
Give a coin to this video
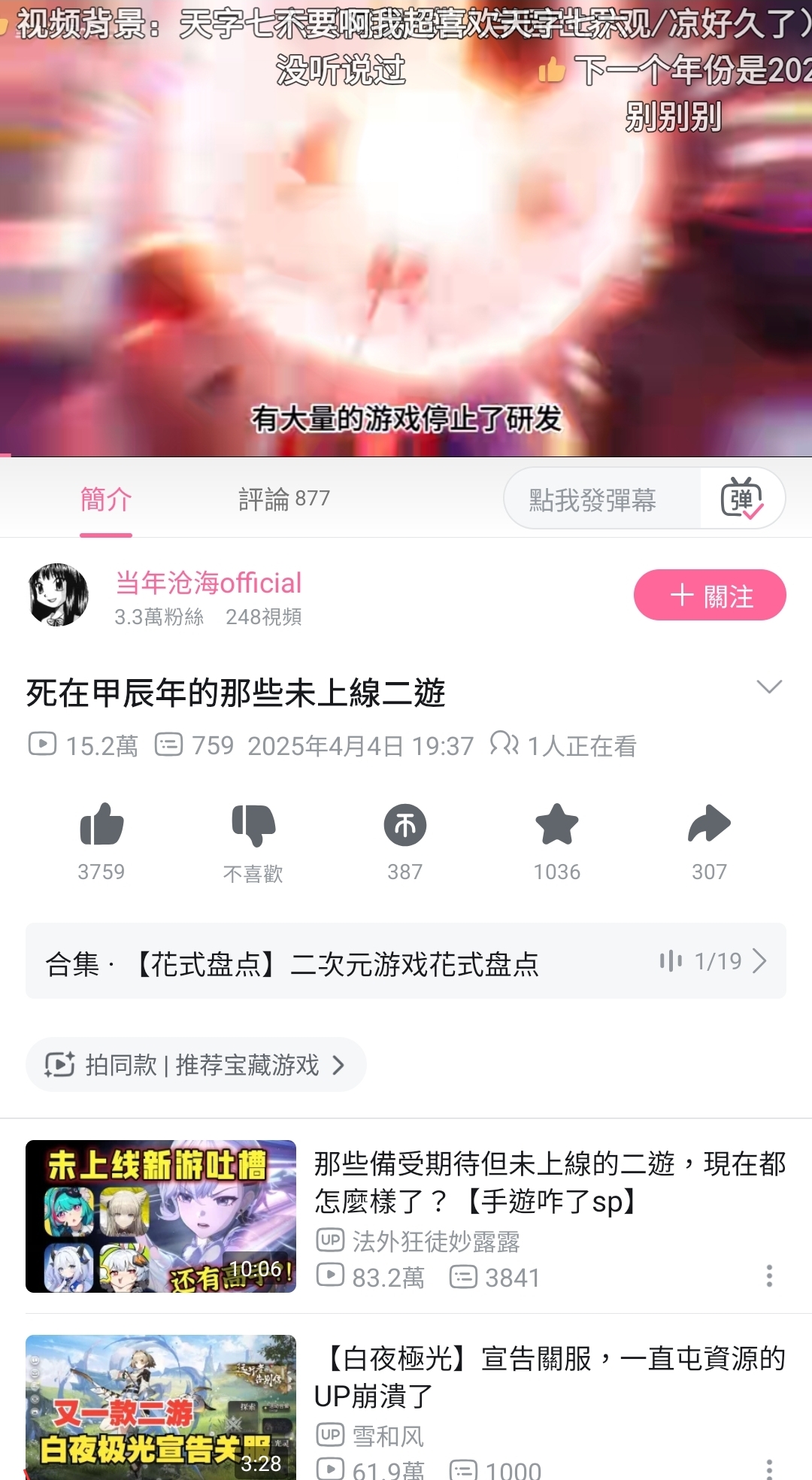(x=405, y=824)
